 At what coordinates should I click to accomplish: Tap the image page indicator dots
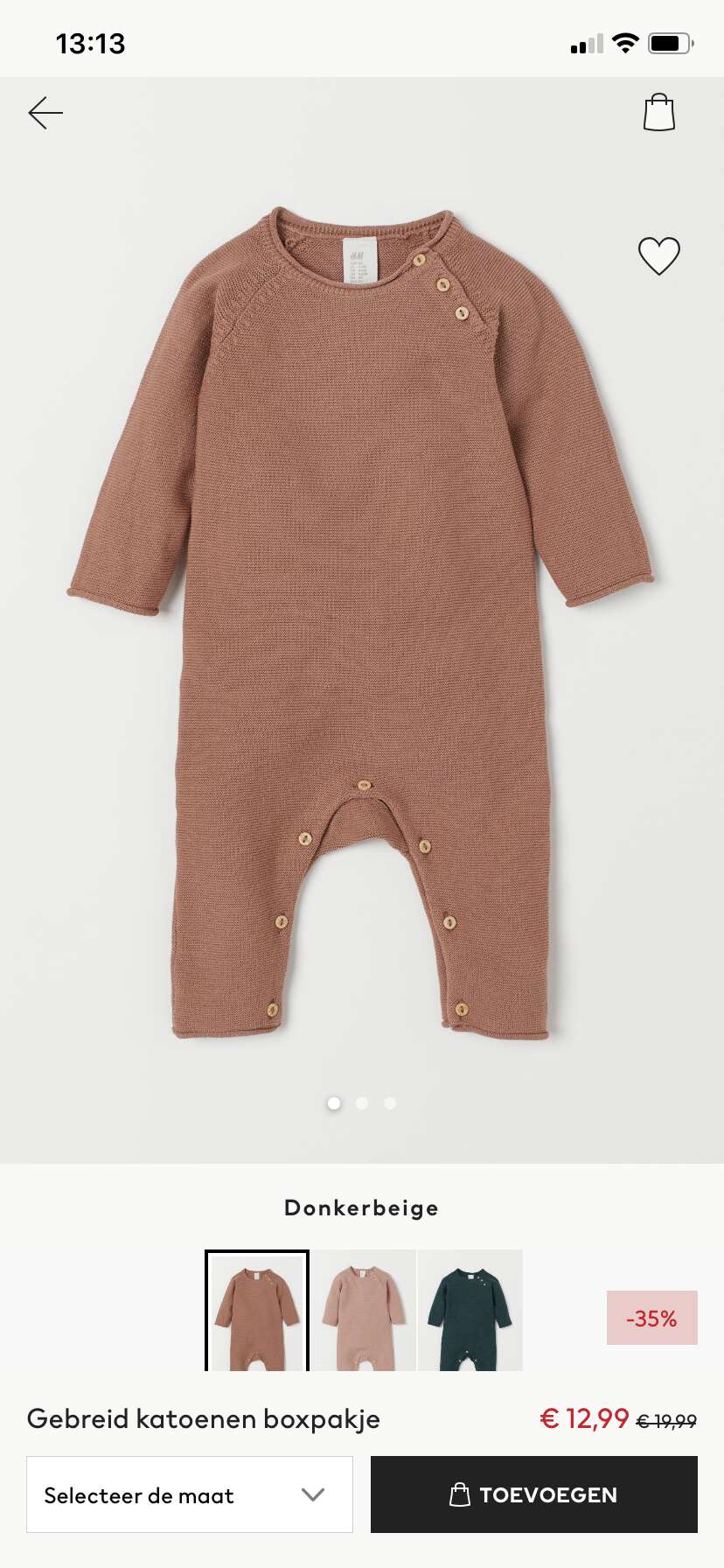[x=362, y=1103]
